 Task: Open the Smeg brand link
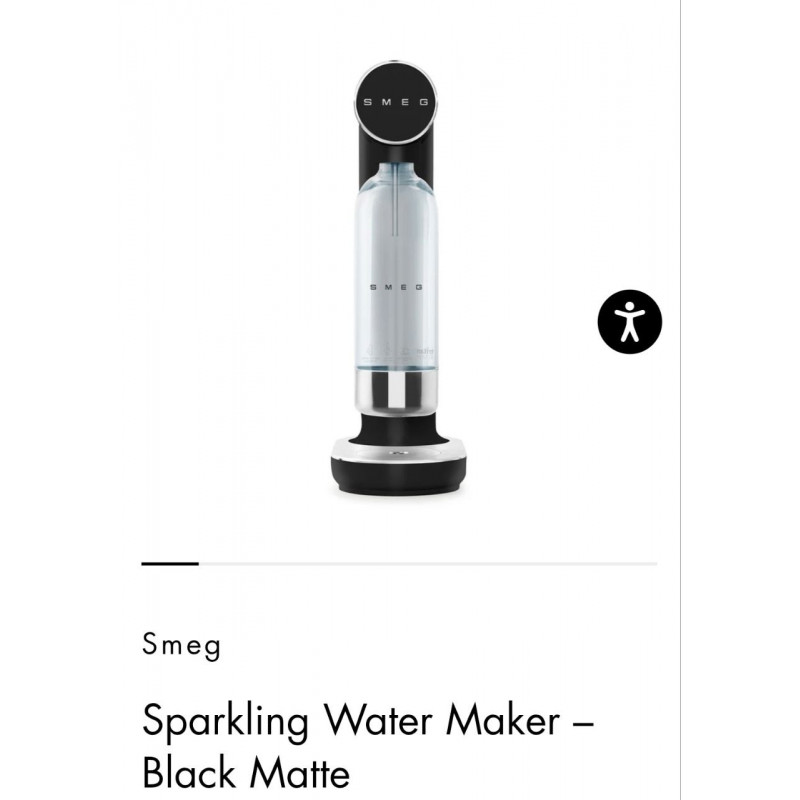click(x=181, y=645)
